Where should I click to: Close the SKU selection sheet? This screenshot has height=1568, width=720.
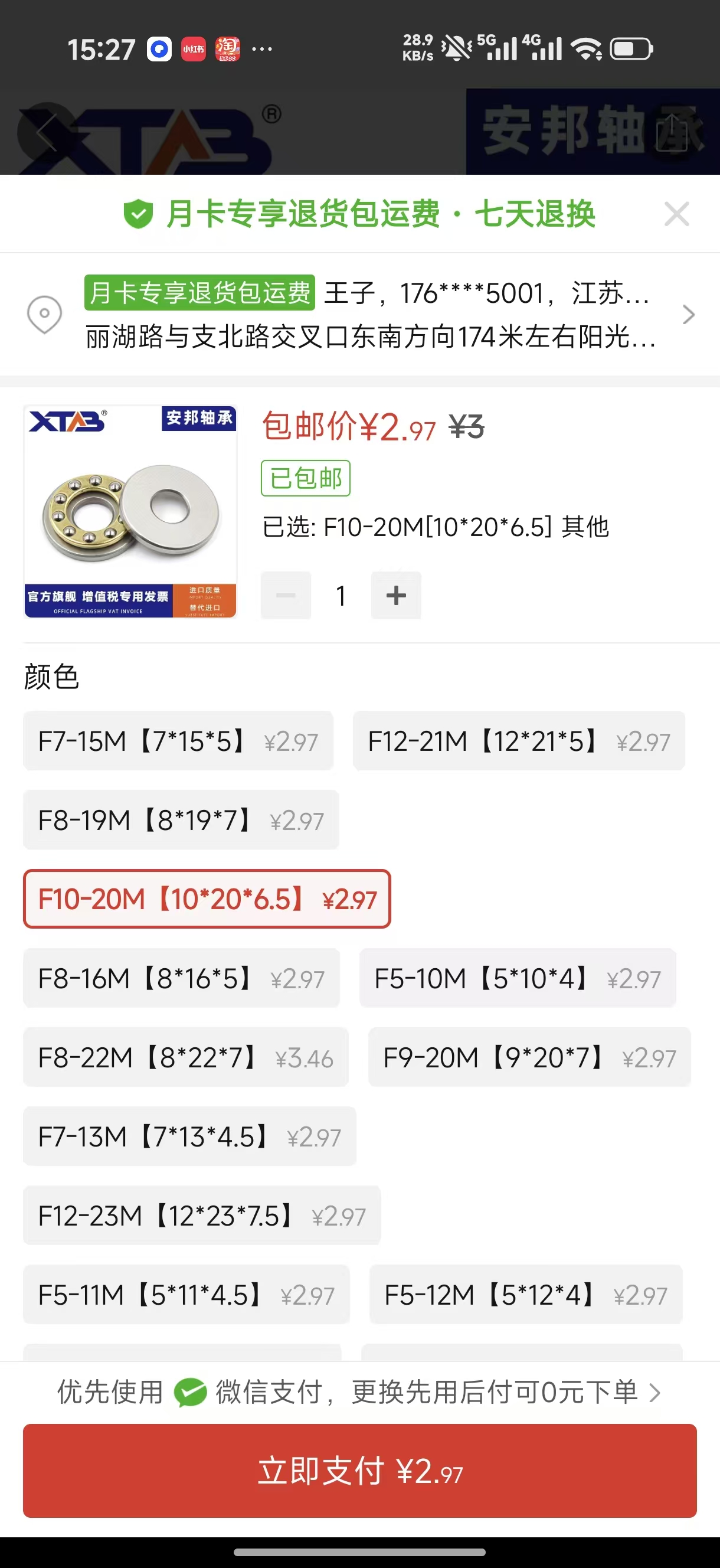[x=676, y=214]
